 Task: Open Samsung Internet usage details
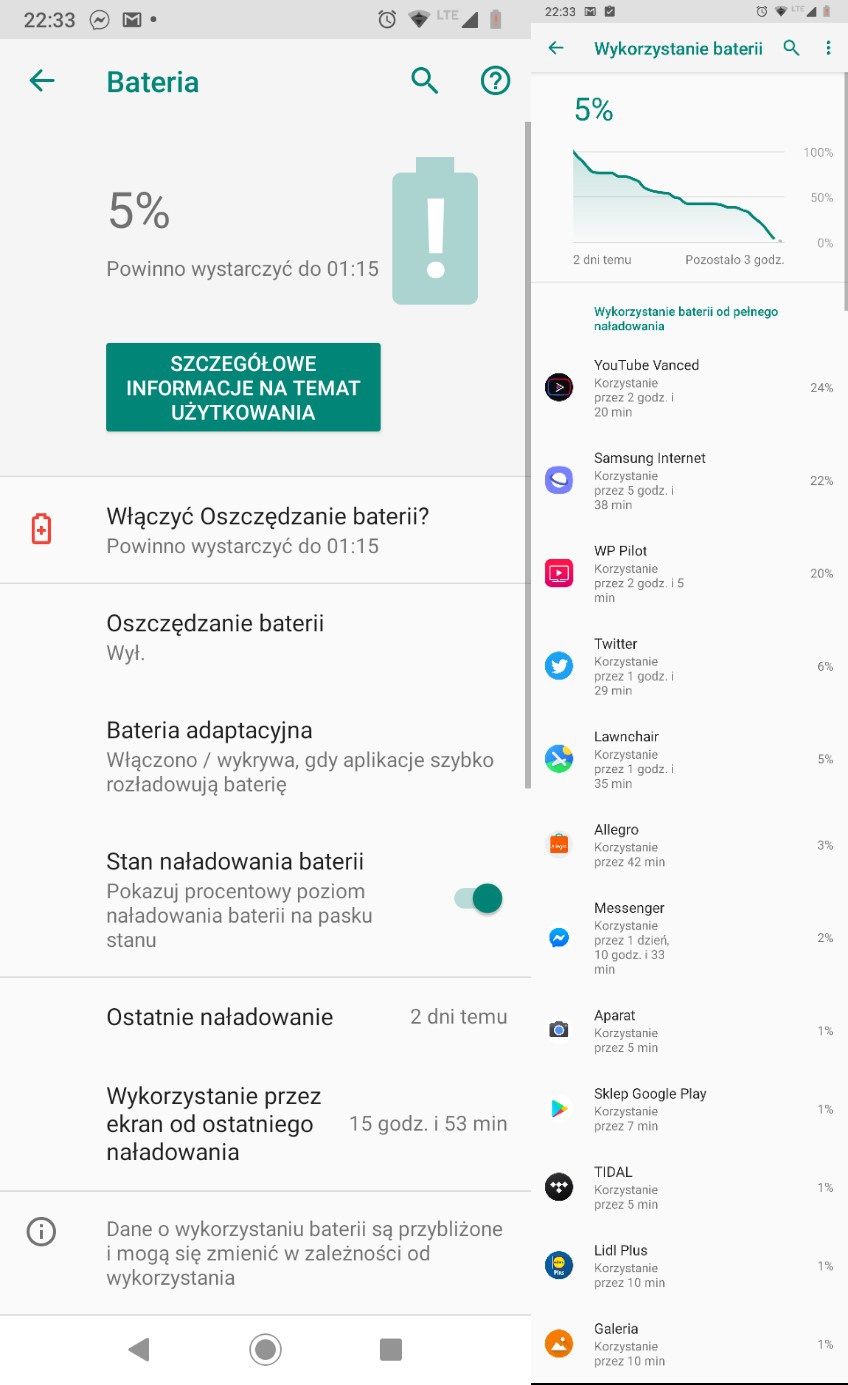pyautogui.click(x=688, y=480)
